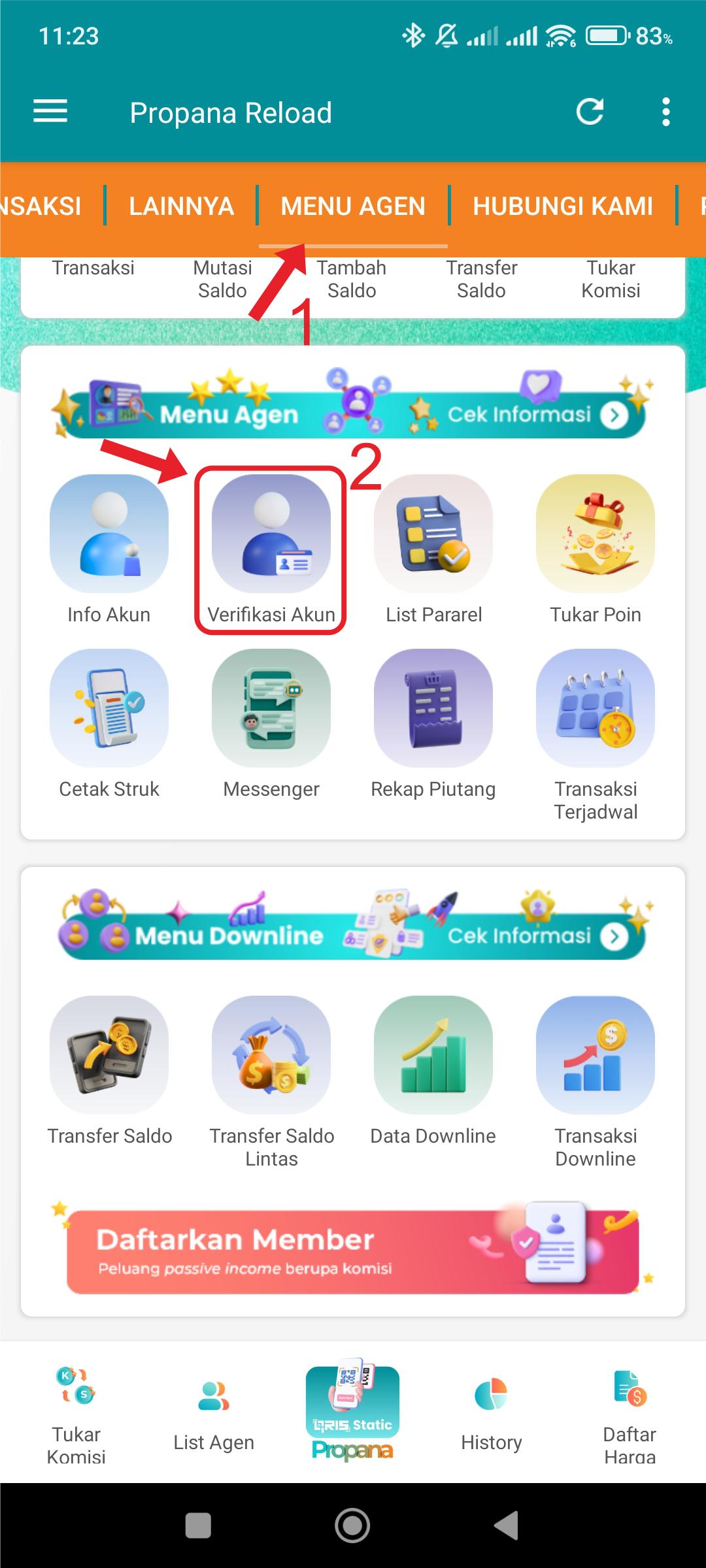Open Rekap Piutang
Viewport: 706px width, 1568px height.
click(433, 725)
